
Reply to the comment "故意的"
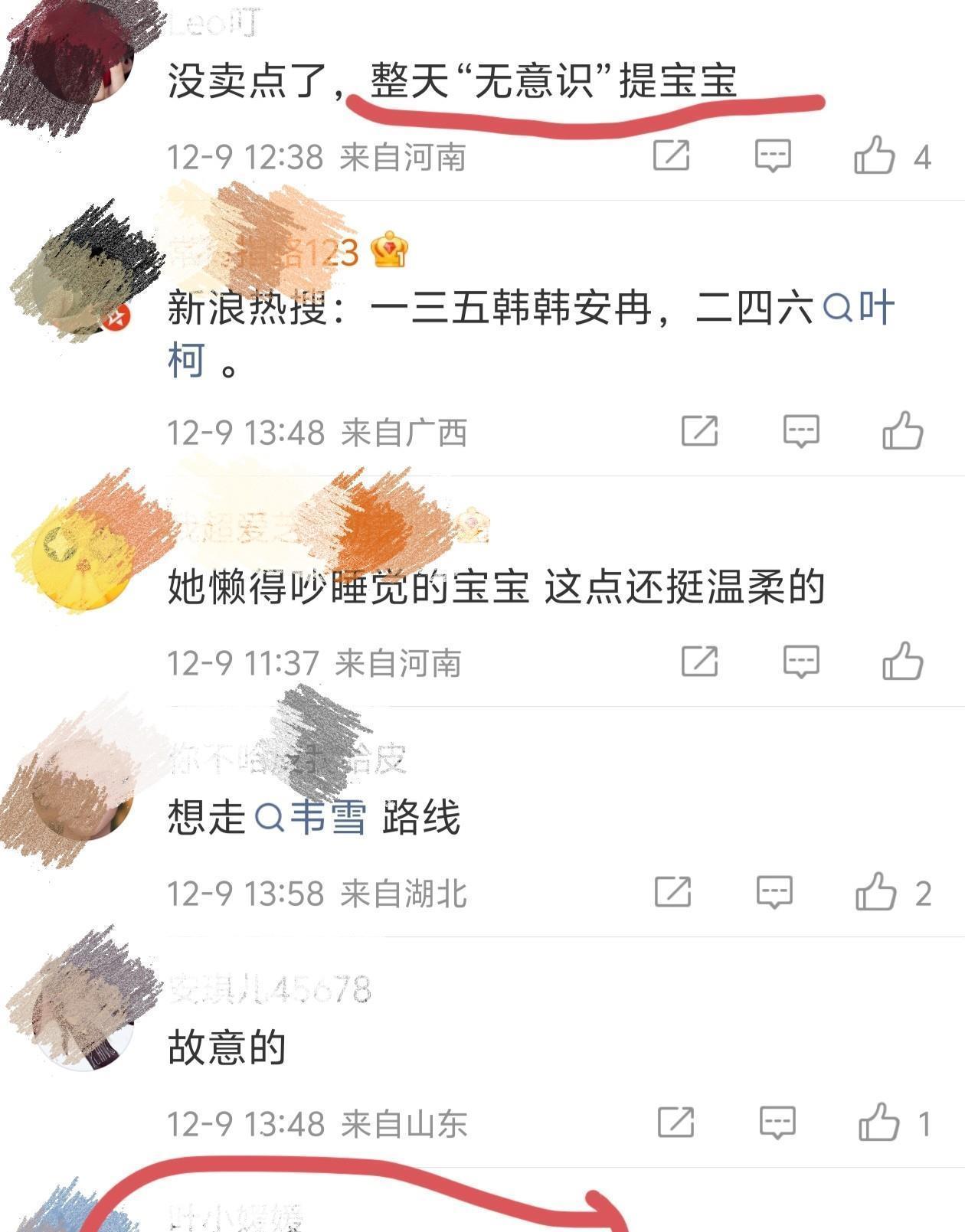point(777,1123)
